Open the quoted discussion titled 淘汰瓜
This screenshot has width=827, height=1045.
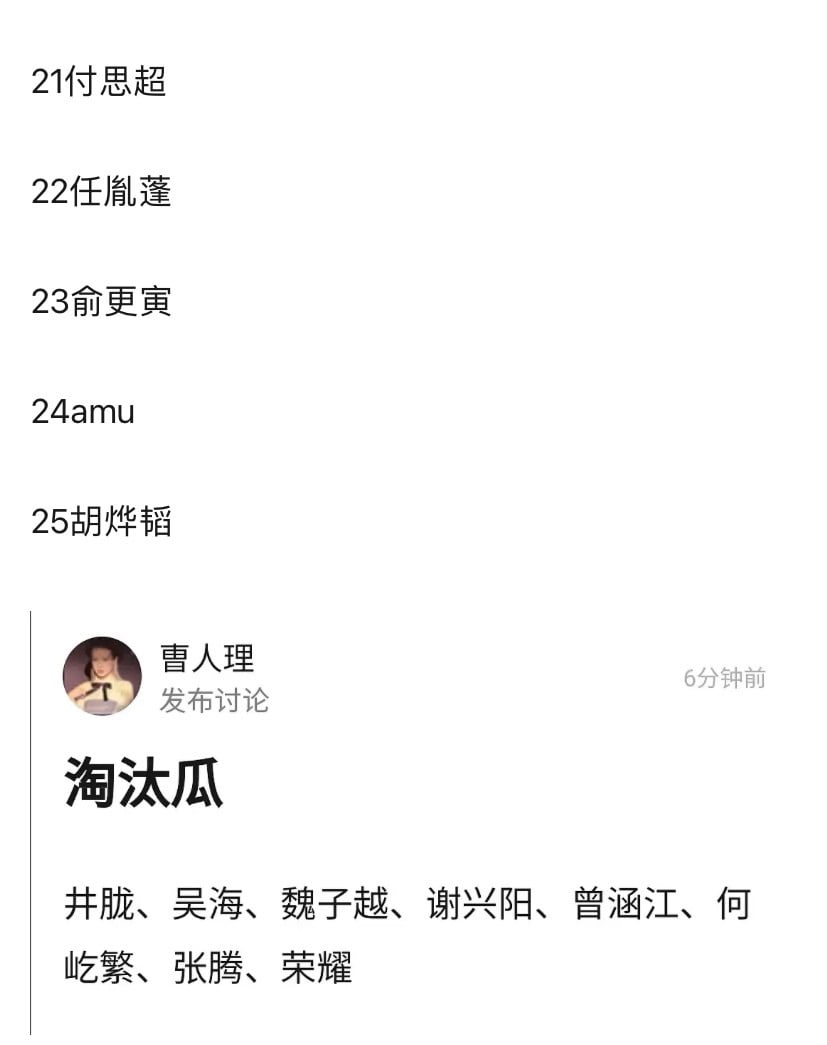click(x=144, y=782)
